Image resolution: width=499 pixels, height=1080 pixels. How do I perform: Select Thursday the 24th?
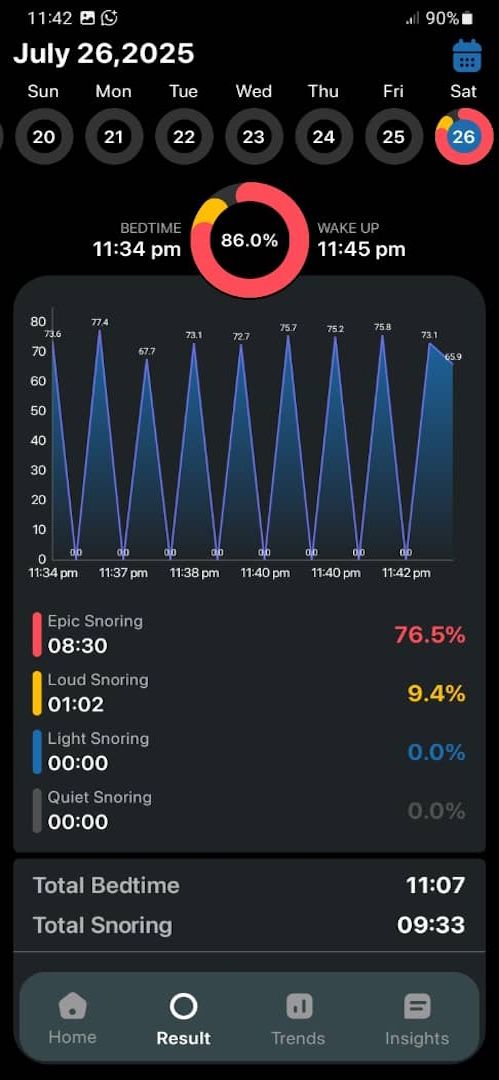point(324,136)
